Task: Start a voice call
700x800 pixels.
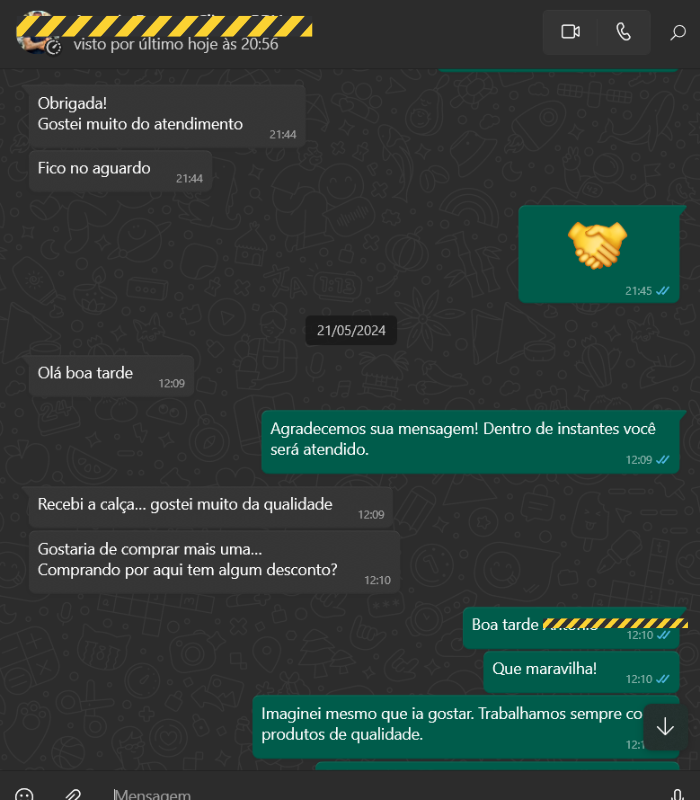Action: [x=624, y=32]
